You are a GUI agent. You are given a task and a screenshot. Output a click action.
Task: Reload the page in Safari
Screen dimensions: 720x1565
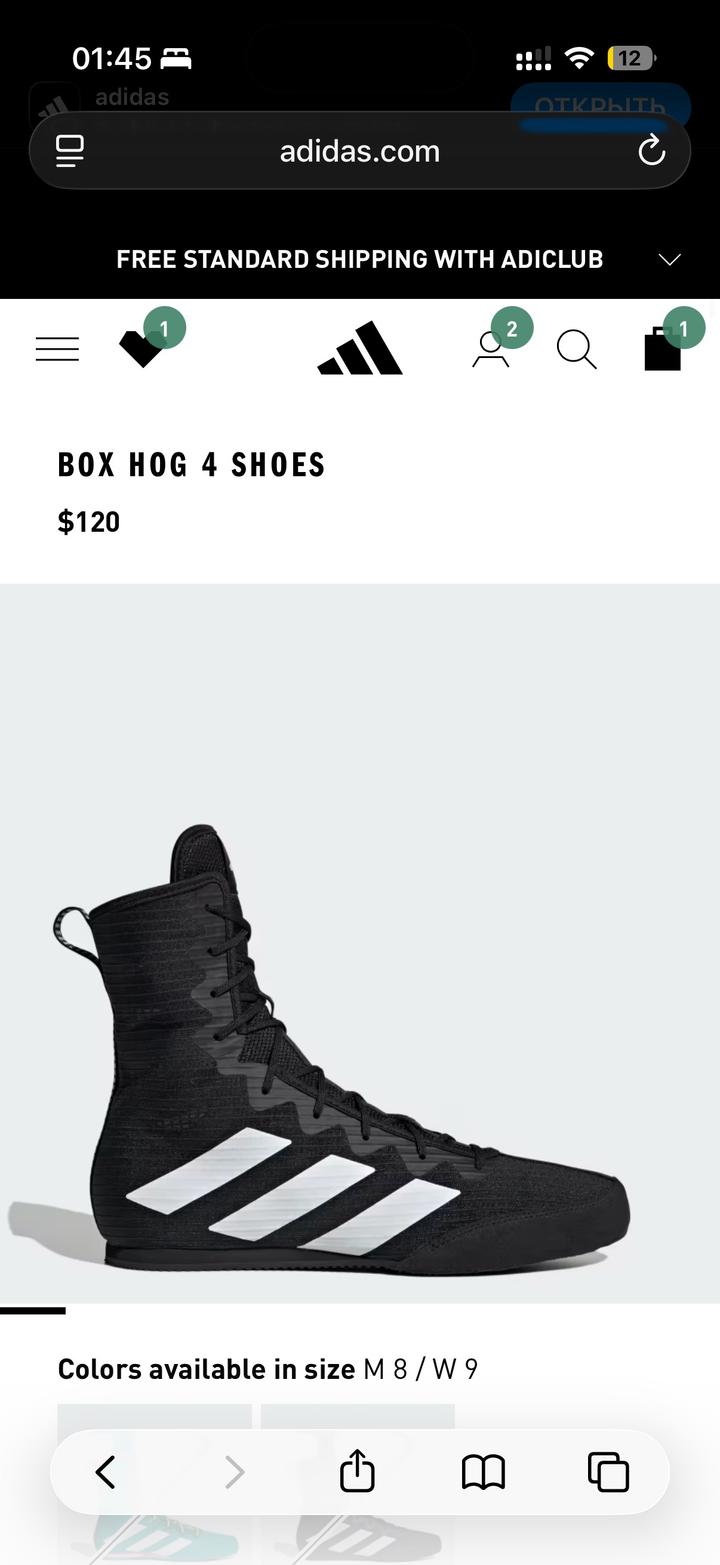[652, 151]
